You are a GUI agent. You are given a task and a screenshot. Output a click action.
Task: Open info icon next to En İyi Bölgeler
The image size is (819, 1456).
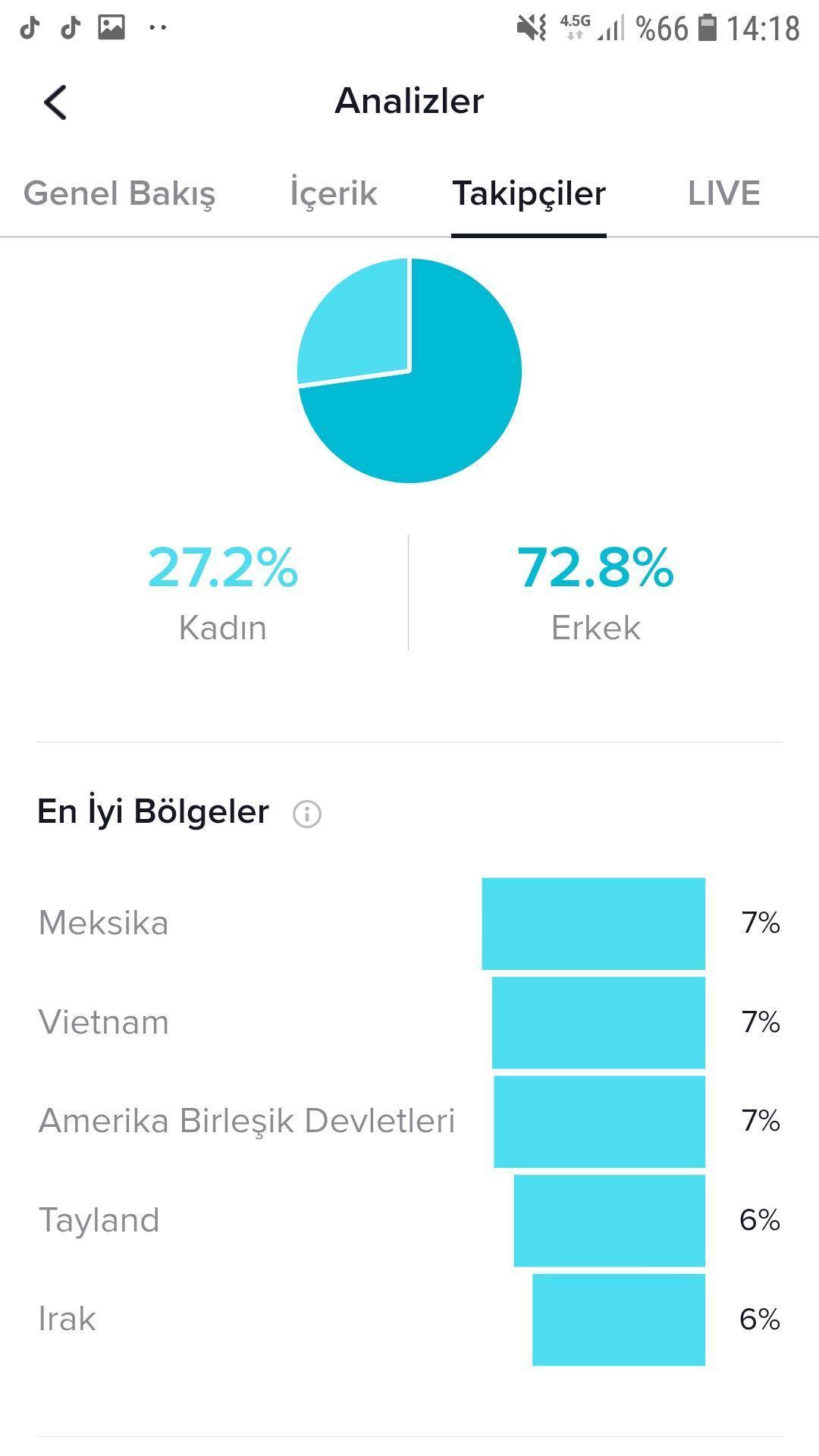(x=307, y=814)
